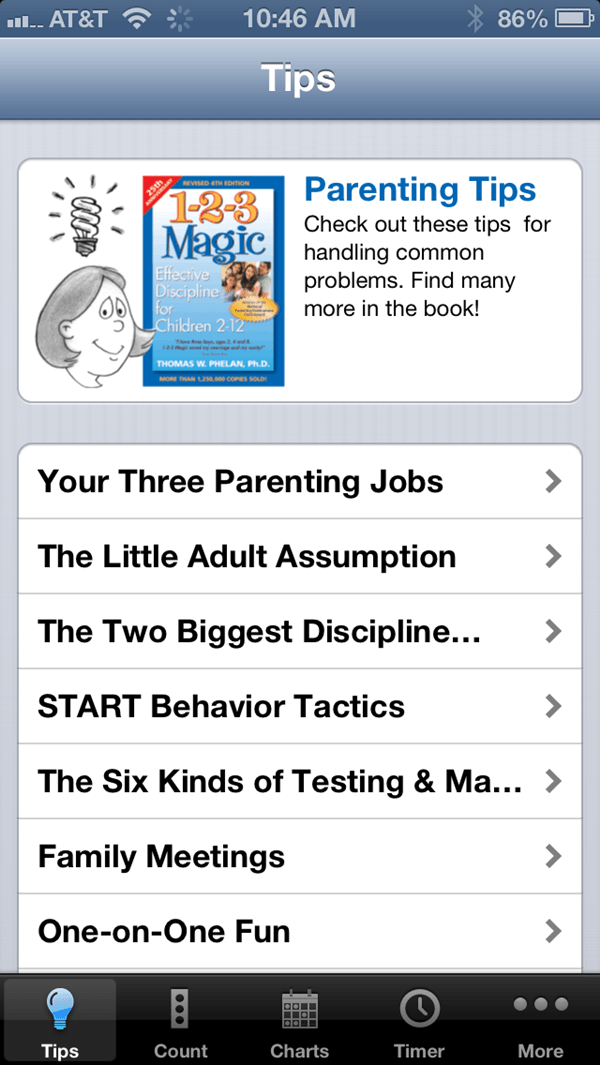Open The Six Kinds of Testing row
600x1065 pixels.
click(x=300, y=782)
